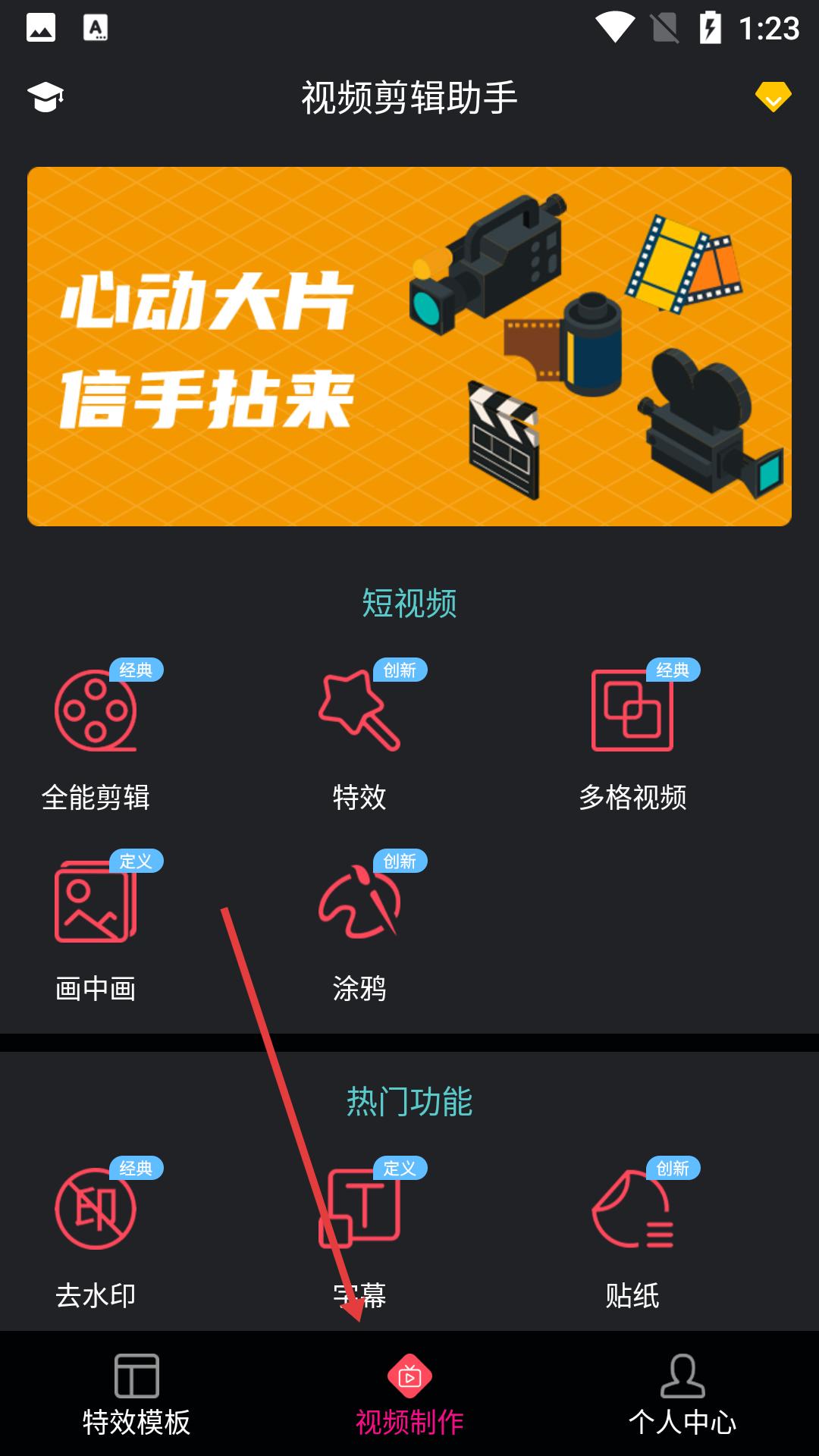Launch the 画中画 picture-in-picture tool
The height and width of the screenshot is (1456, 819).
pyautogui.click(x=96, y=925)
